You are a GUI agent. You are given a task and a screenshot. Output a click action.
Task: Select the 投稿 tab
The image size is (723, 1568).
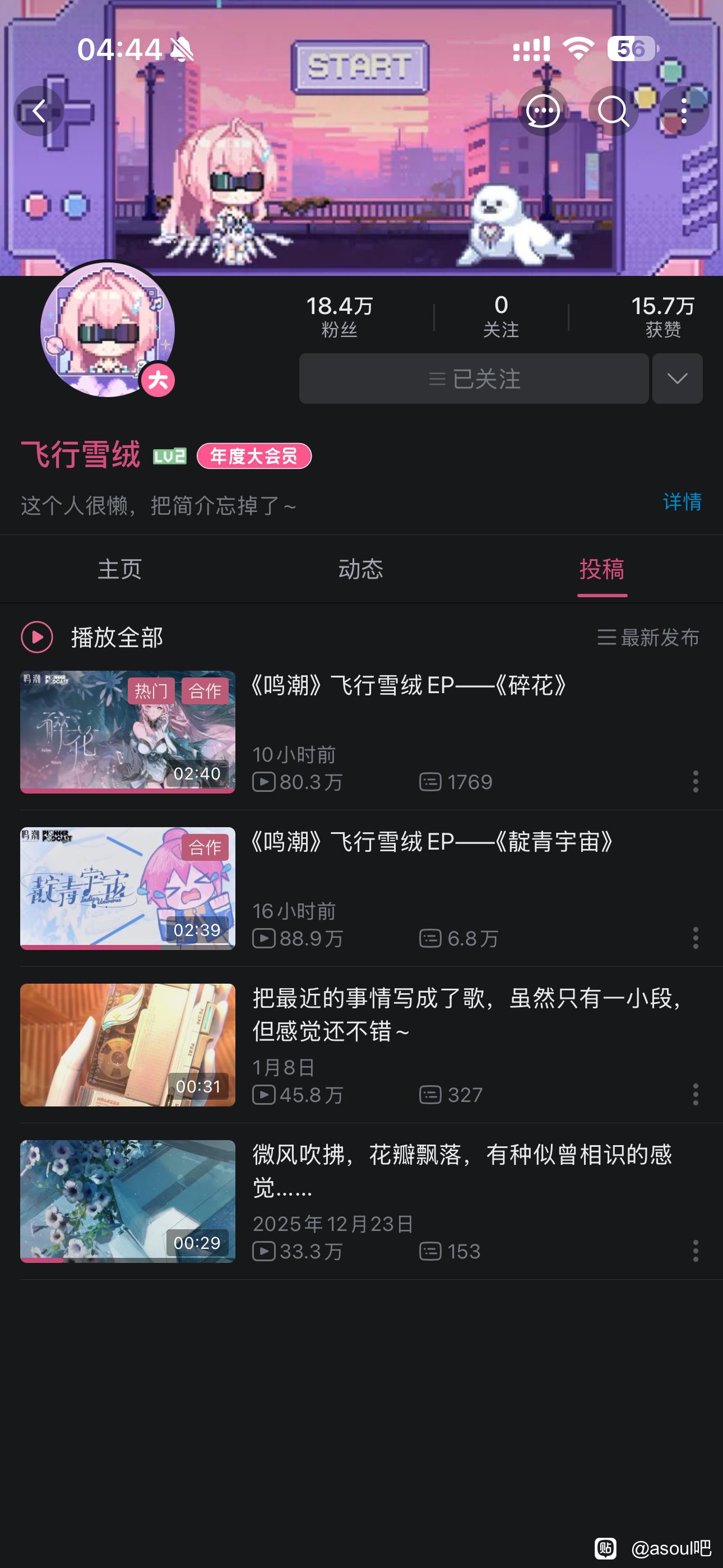[602, 569]
